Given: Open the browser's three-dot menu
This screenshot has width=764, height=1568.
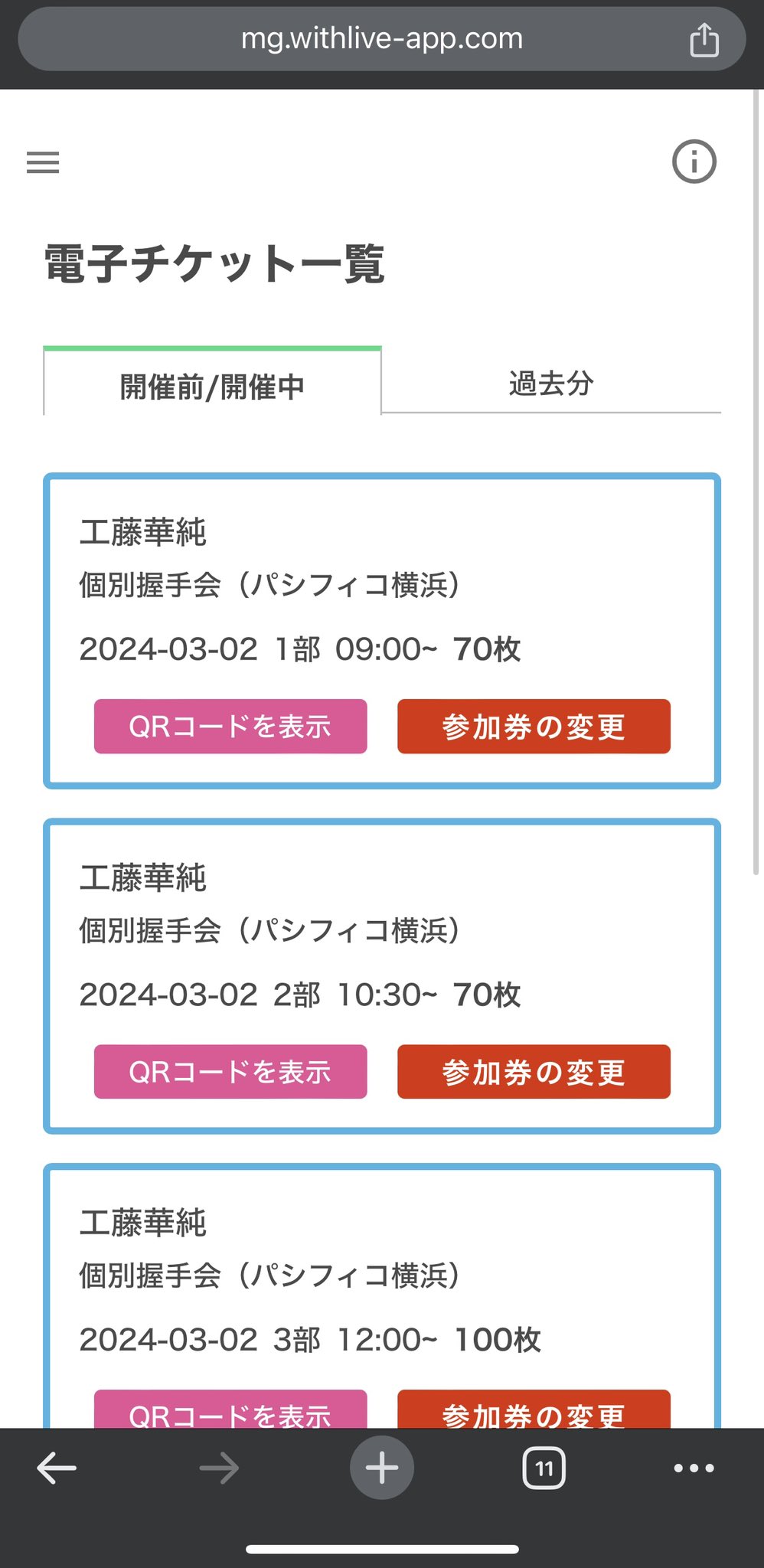Looking at the screenshot, I should click(x=694, y=1468).
